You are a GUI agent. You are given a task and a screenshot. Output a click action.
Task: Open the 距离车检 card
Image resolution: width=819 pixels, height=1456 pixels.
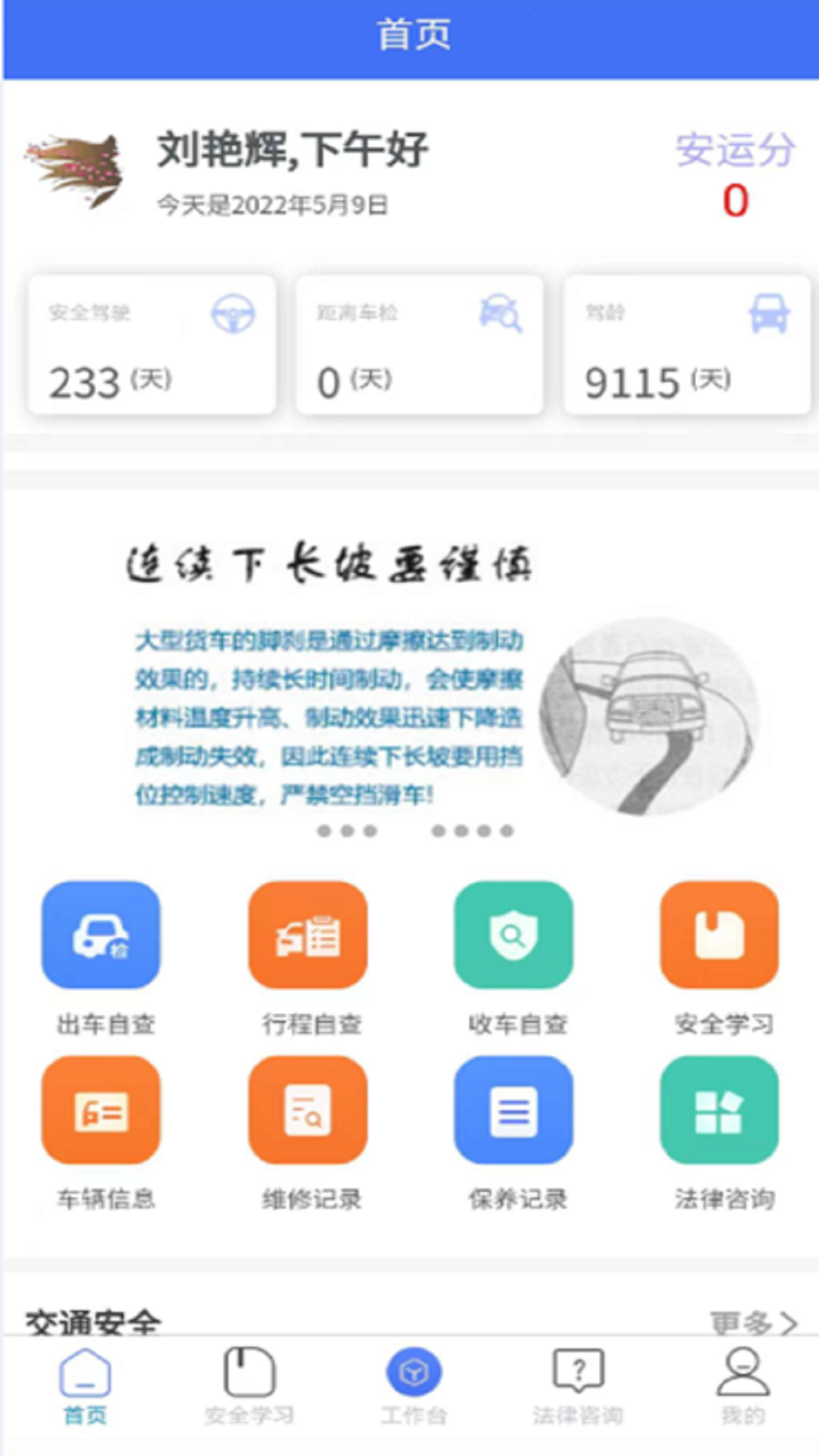pos(419,345)
